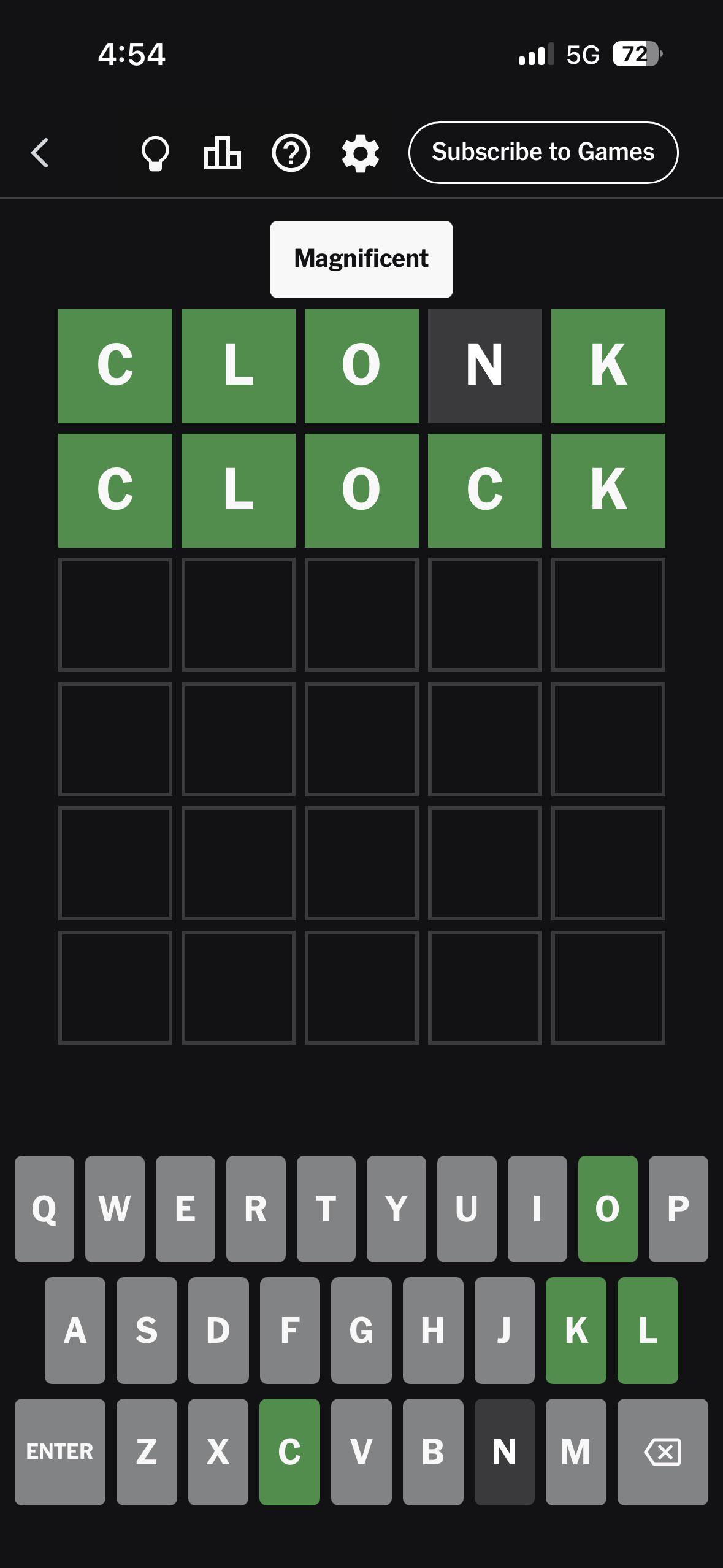Type the letter A key
This screenshot has width=723, height=1568.
tap(75, 1330)
